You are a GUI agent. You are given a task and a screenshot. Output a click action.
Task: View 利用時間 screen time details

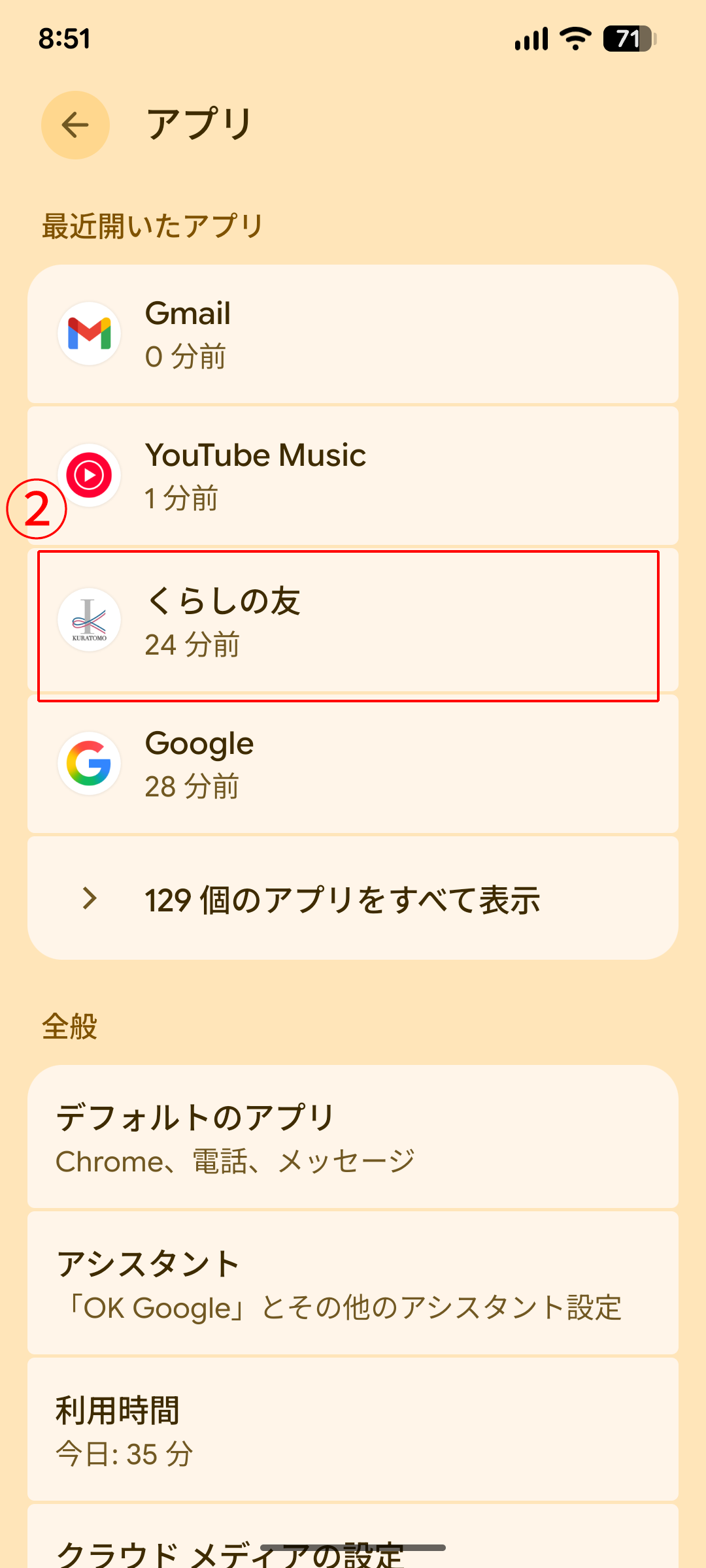(353, 1430)
